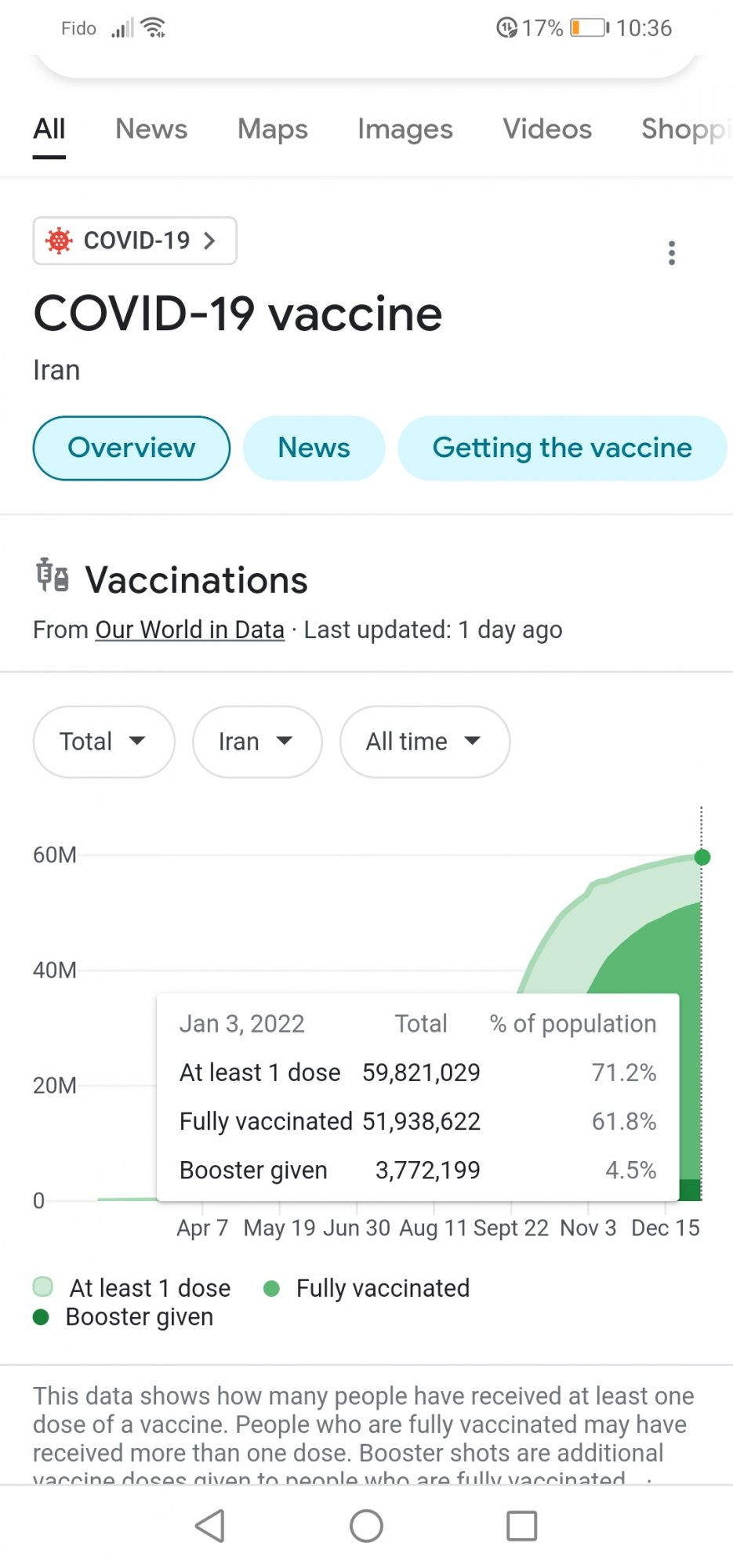Open the three-dot overflow menu
The height and width of the screenshot is (1568, 733).
point(672,252)
